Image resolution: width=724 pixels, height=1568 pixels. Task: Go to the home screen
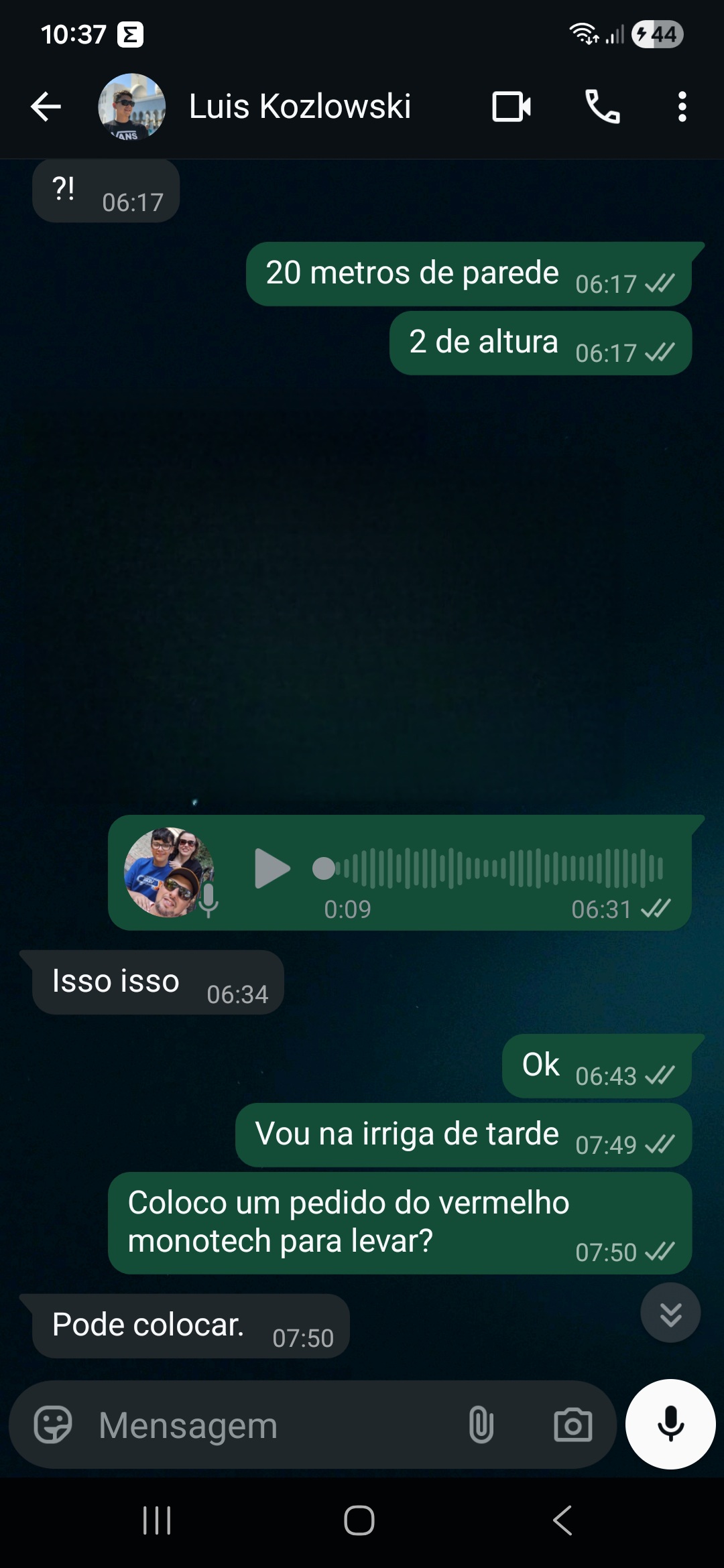click(359, 1520)
